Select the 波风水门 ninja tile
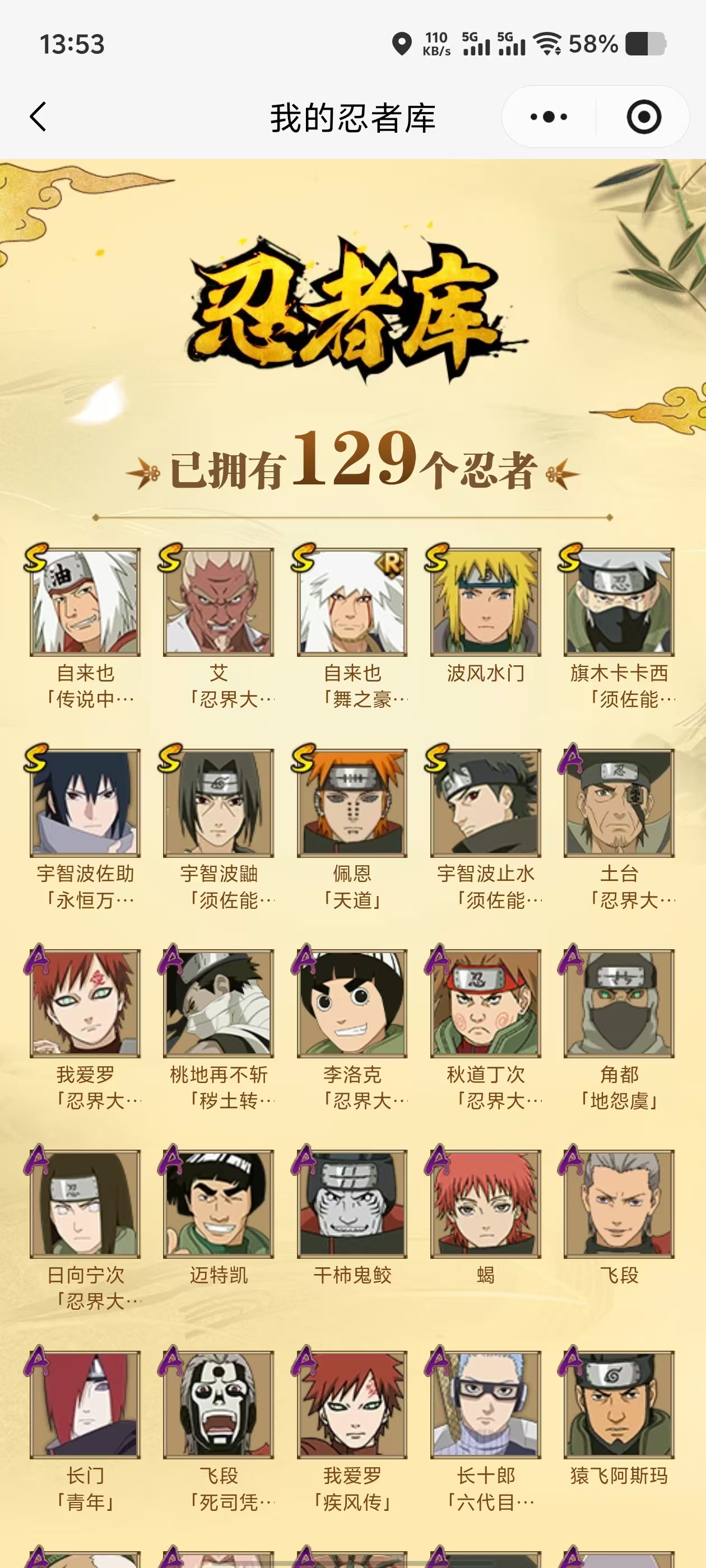The height and width of the screenshot is (1568, 706). 485,602
